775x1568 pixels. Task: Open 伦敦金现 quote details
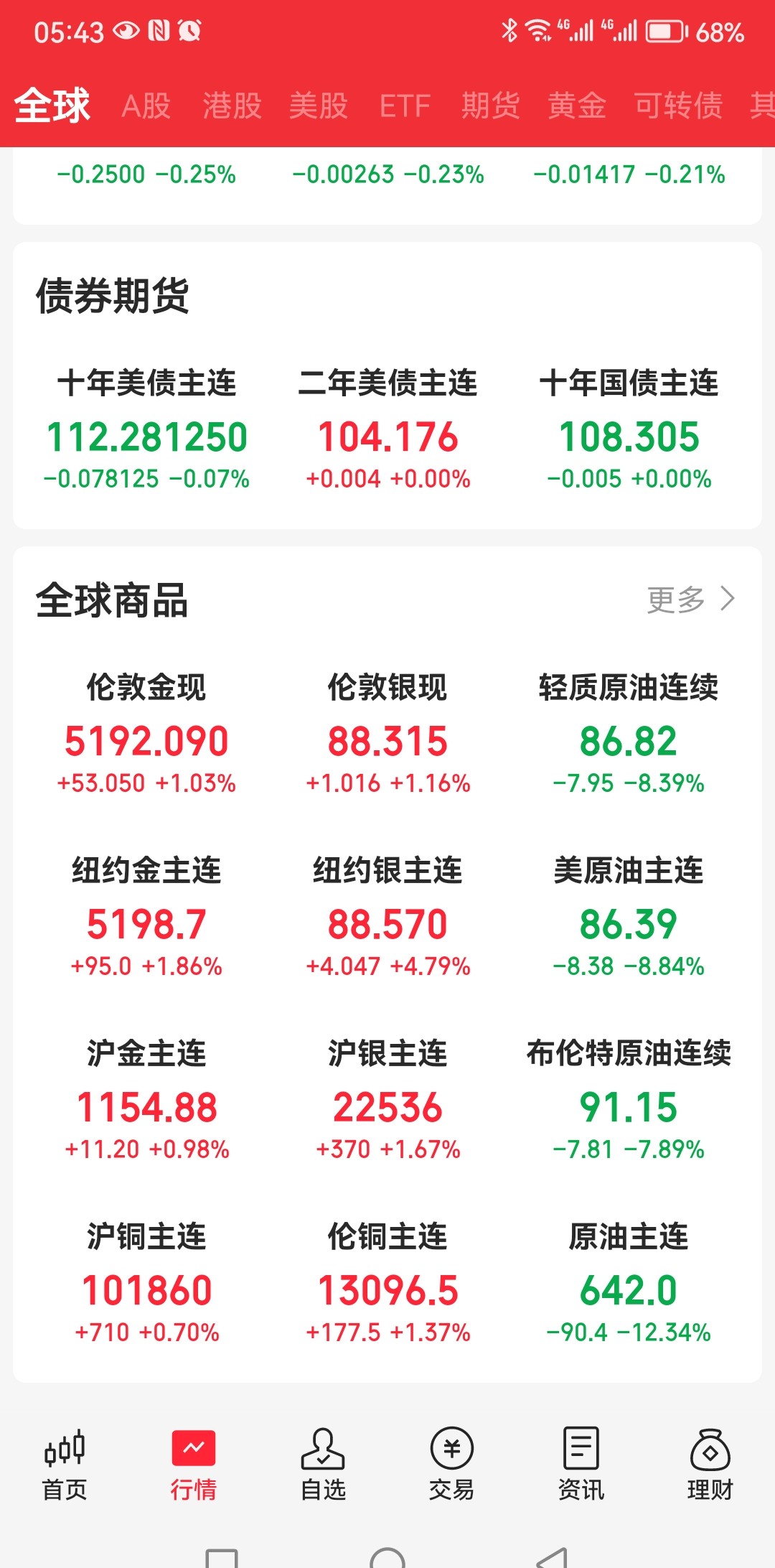point(146,734)
